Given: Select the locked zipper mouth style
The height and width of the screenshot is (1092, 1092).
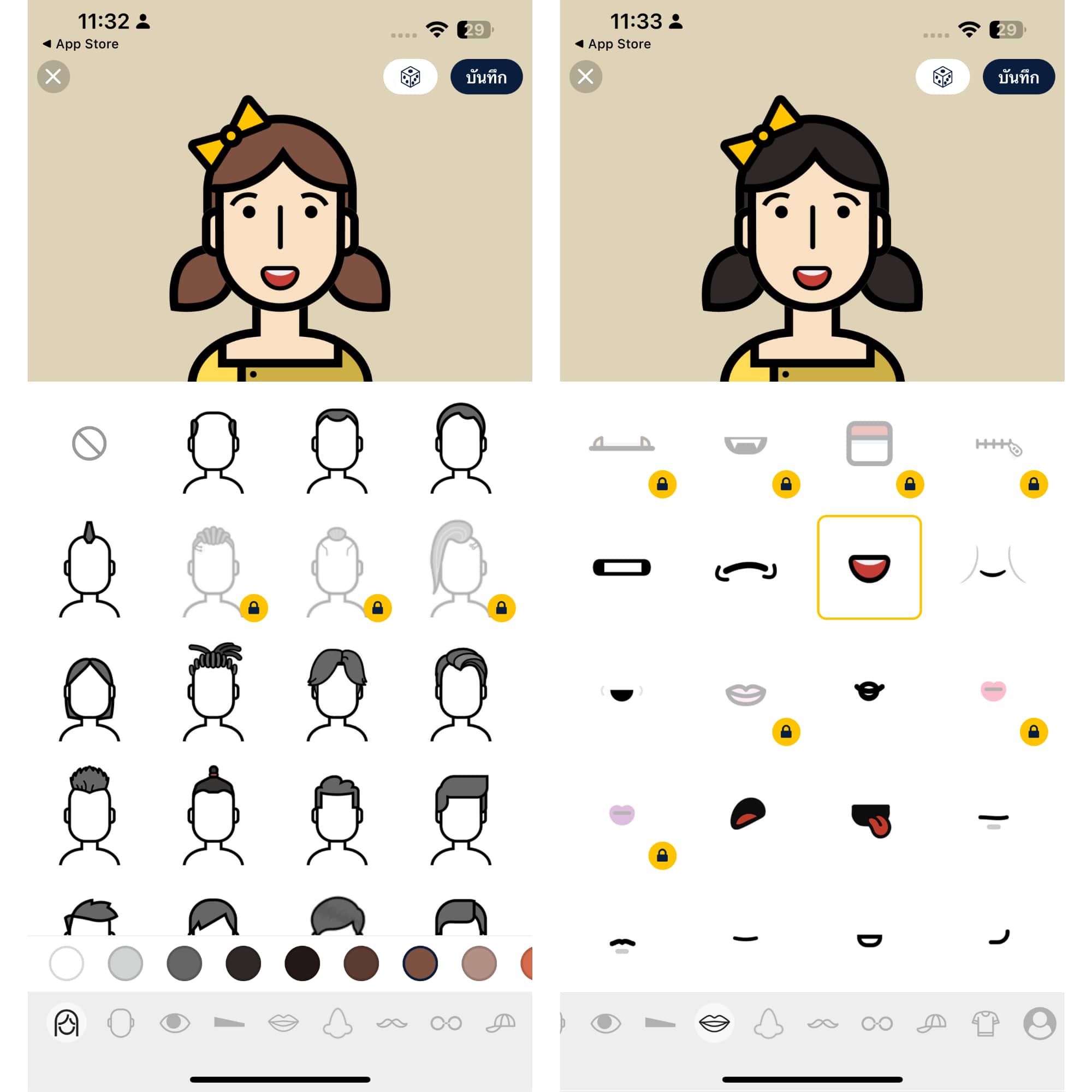Looking at the screenshot, I should 997,447.
